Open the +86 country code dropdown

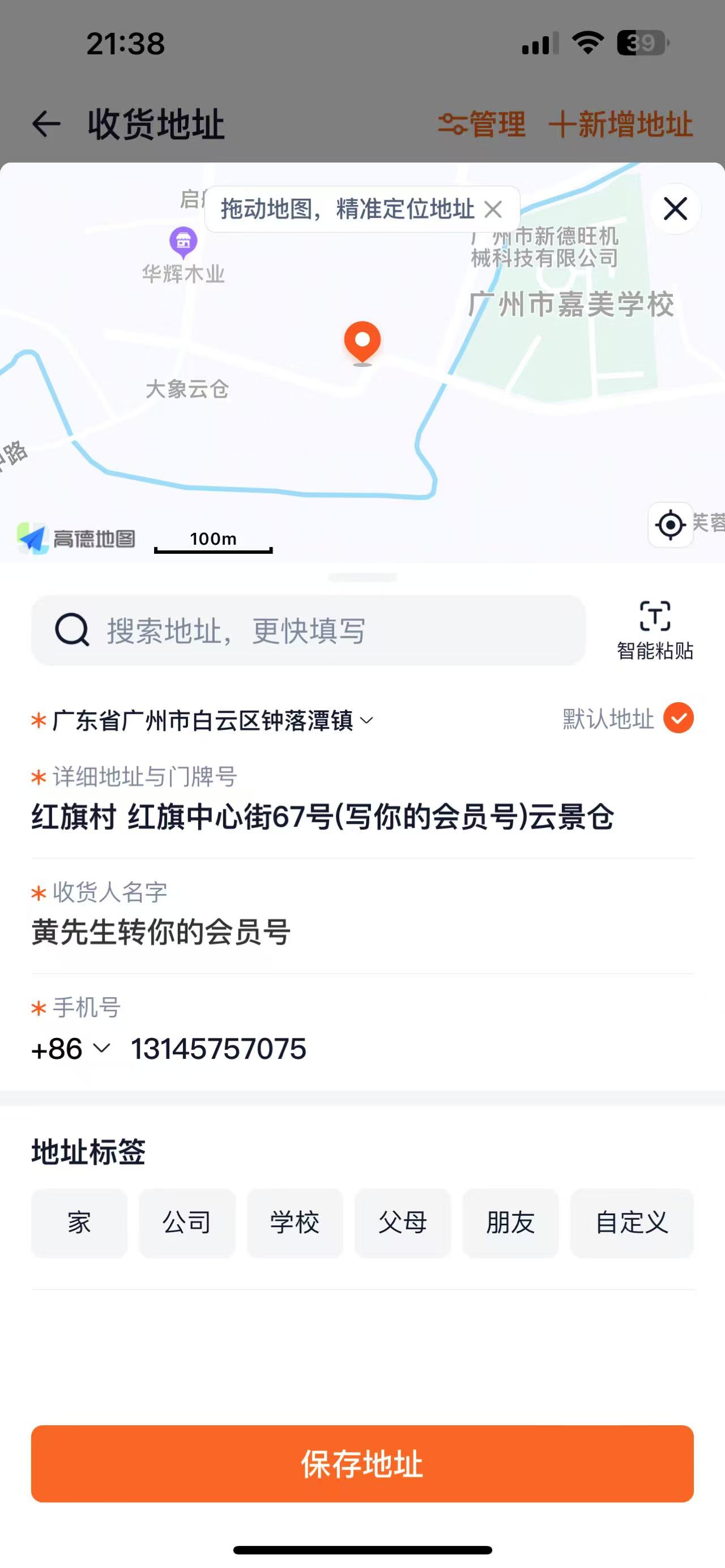(x=71, y=1049)
